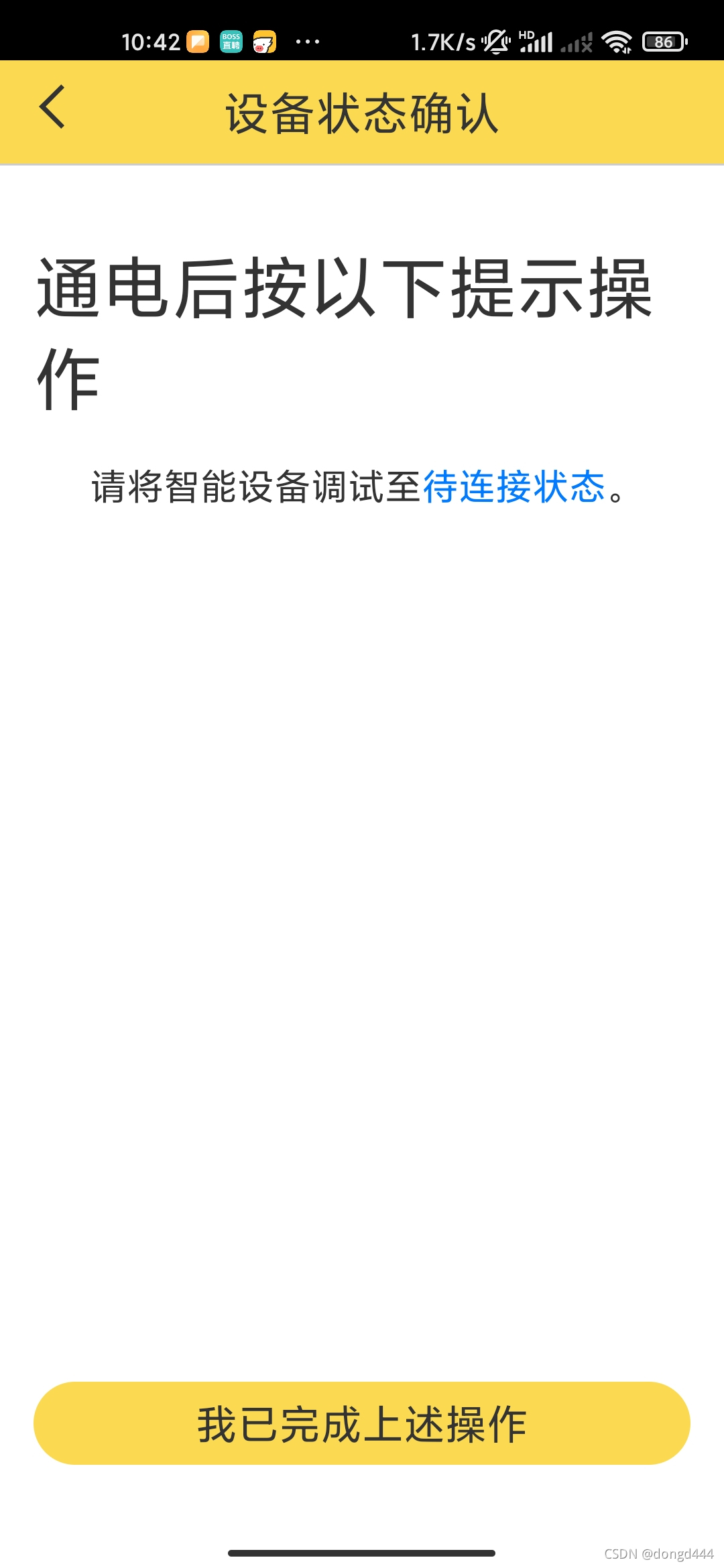Open the 待连接状态 link
724x1568 pixels.
pos(514,487)
